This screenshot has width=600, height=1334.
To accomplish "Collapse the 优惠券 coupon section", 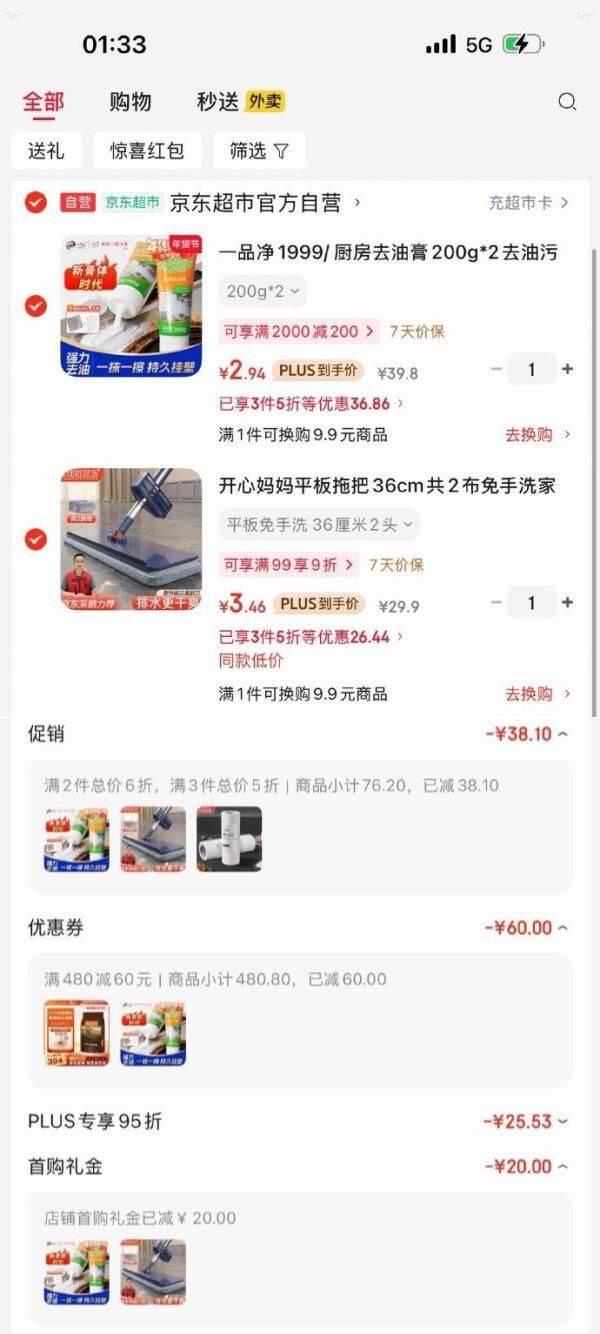I will click(563, 928).
